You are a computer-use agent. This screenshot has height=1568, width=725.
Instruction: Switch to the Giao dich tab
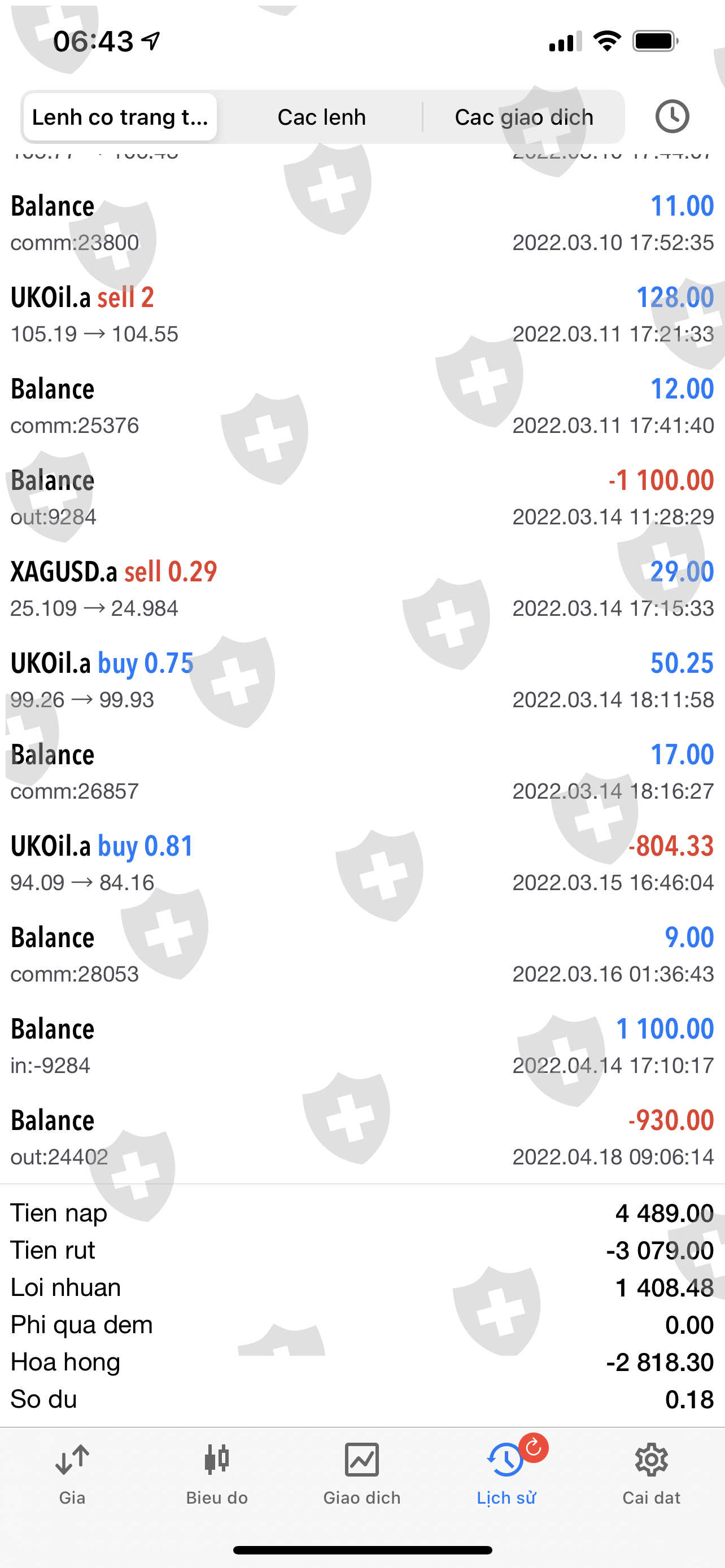coord(361,1474)
